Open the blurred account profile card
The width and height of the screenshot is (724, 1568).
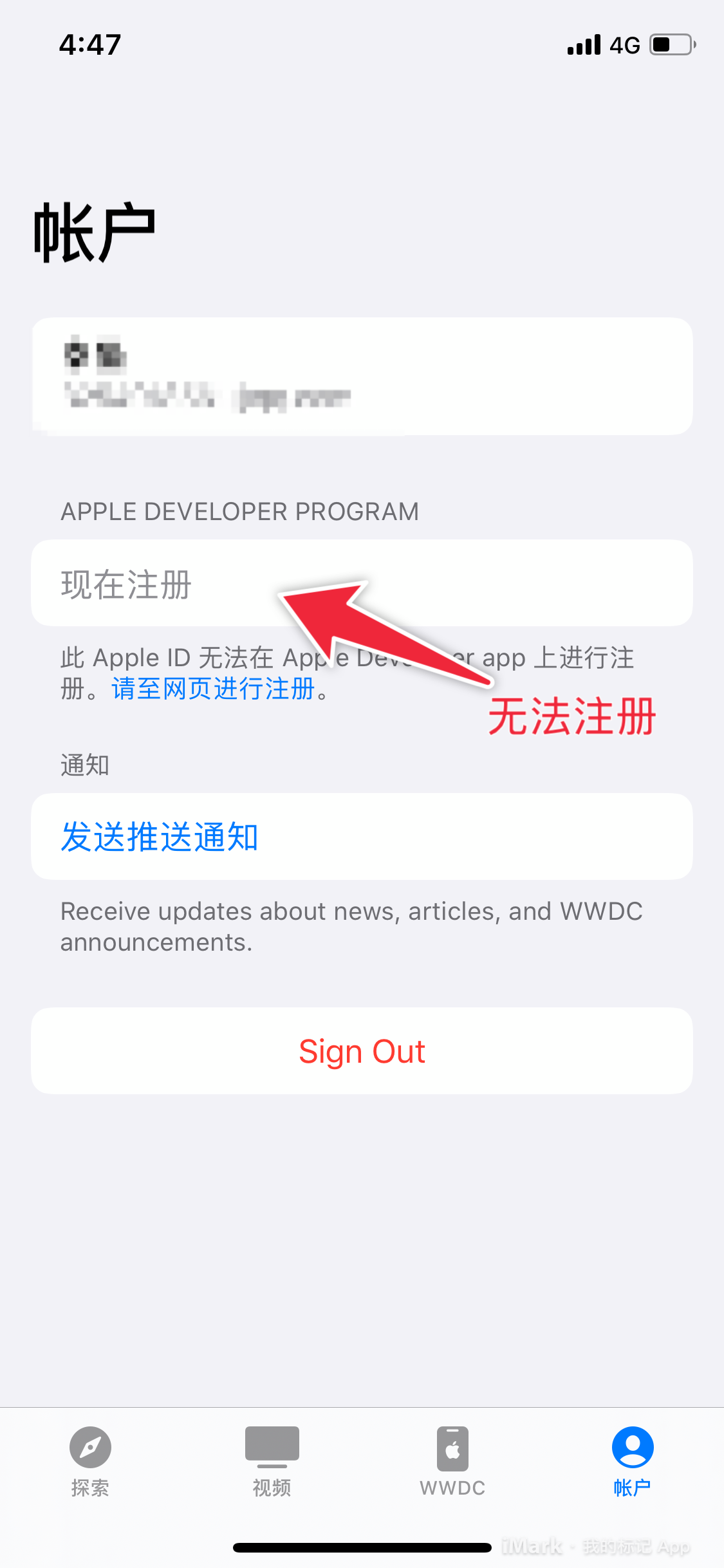(x=362, y=377)
